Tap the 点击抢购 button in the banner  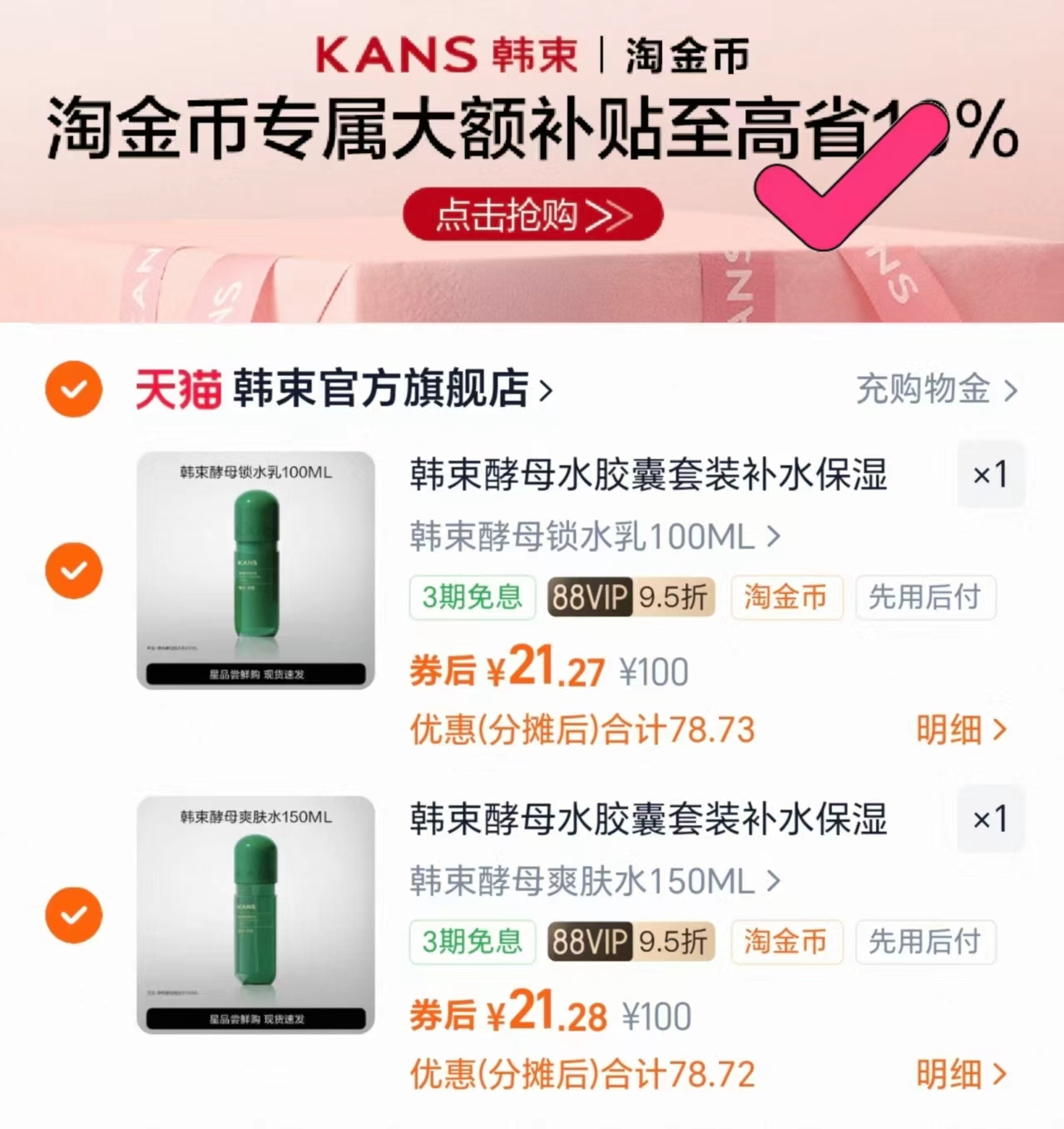(x=532, y=215)
